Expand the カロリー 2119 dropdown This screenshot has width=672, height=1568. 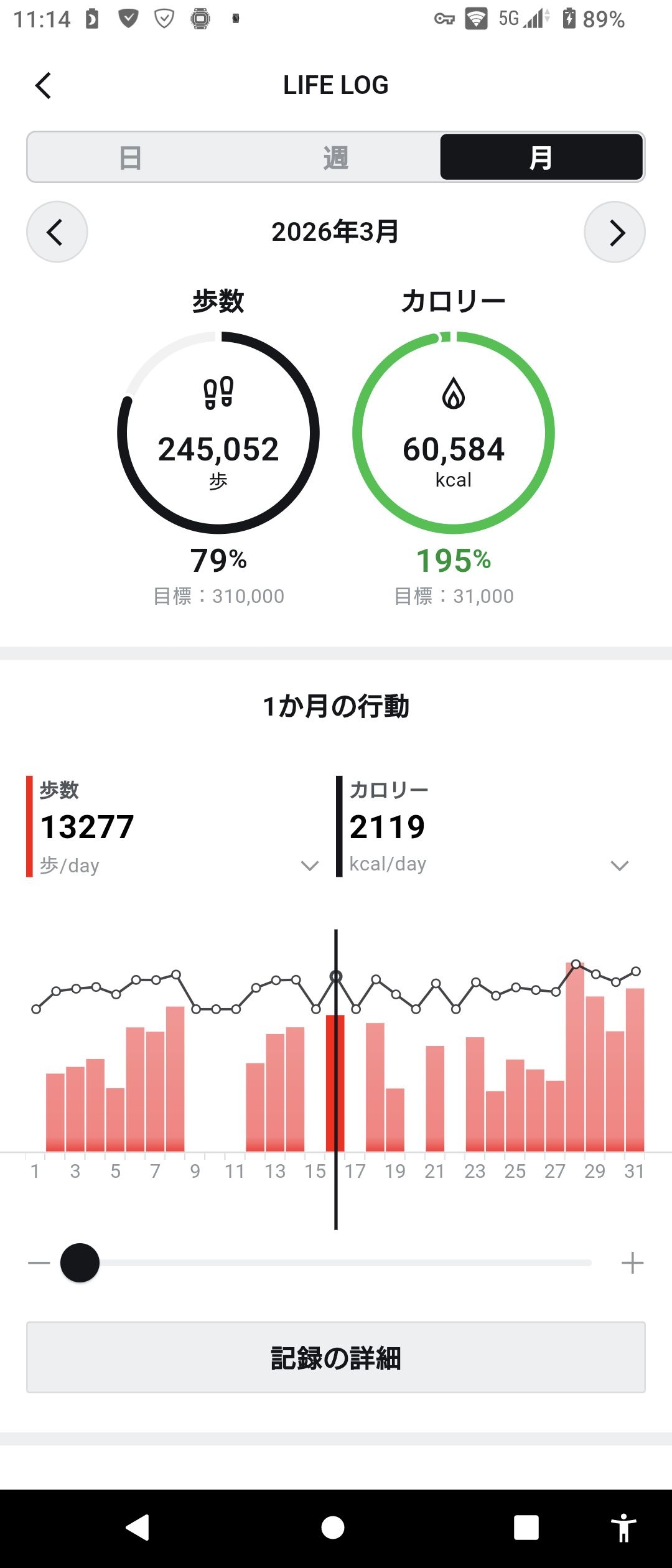pos(619,866)
